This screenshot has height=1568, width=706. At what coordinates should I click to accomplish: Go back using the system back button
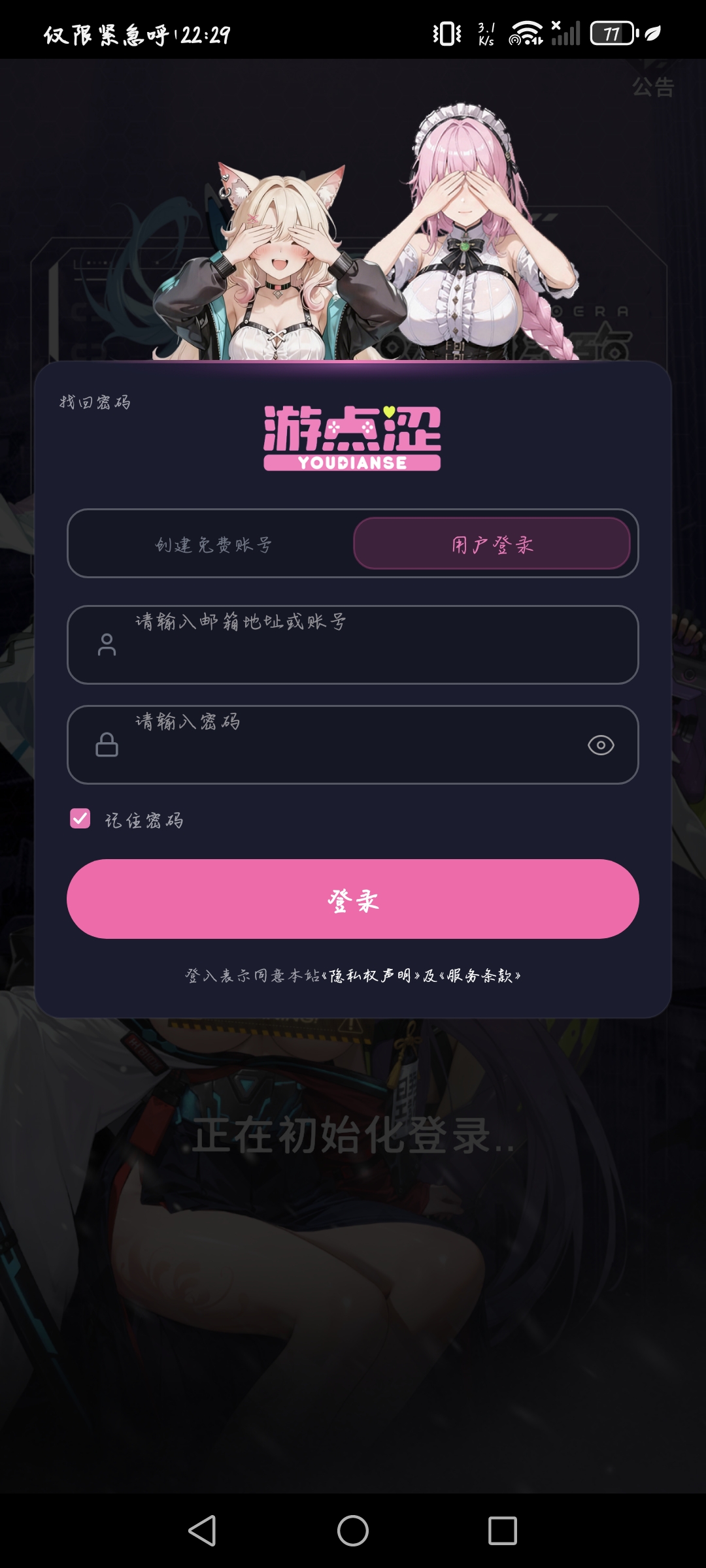tap(202, 1530)
